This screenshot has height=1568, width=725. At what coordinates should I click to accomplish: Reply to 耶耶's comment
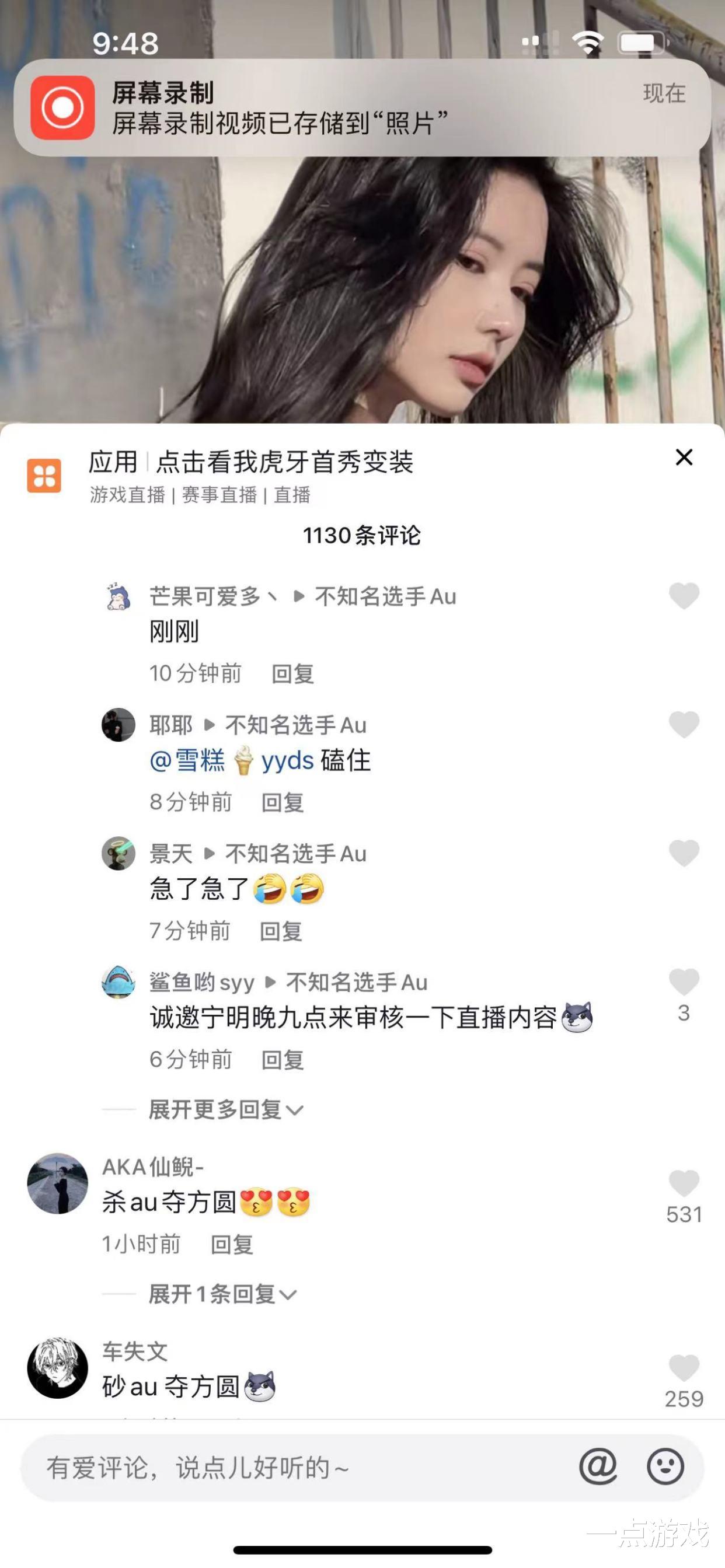tap(283, 802)
